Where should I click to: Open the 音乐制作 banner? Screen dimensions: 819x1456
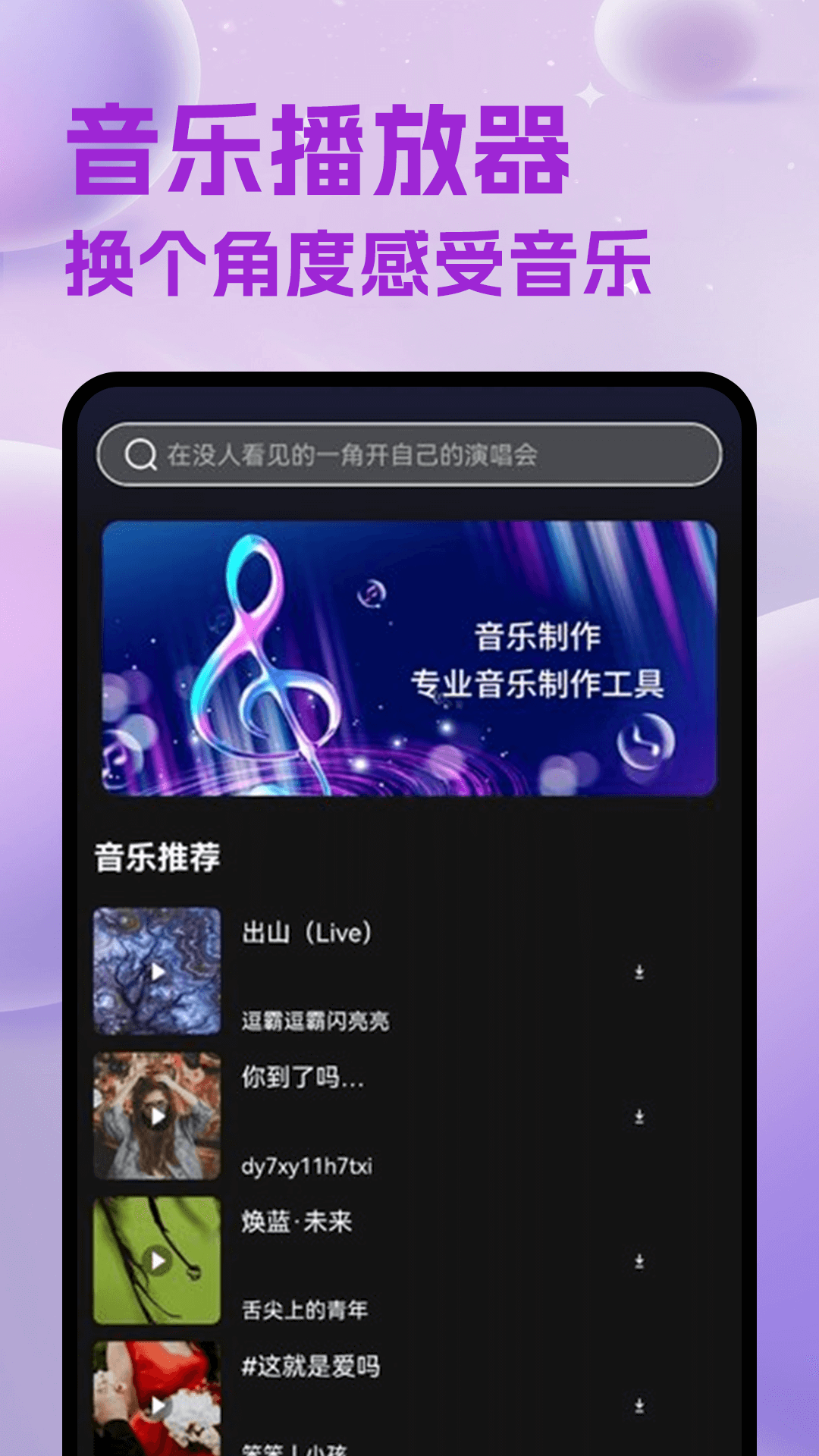pos(409,658)
